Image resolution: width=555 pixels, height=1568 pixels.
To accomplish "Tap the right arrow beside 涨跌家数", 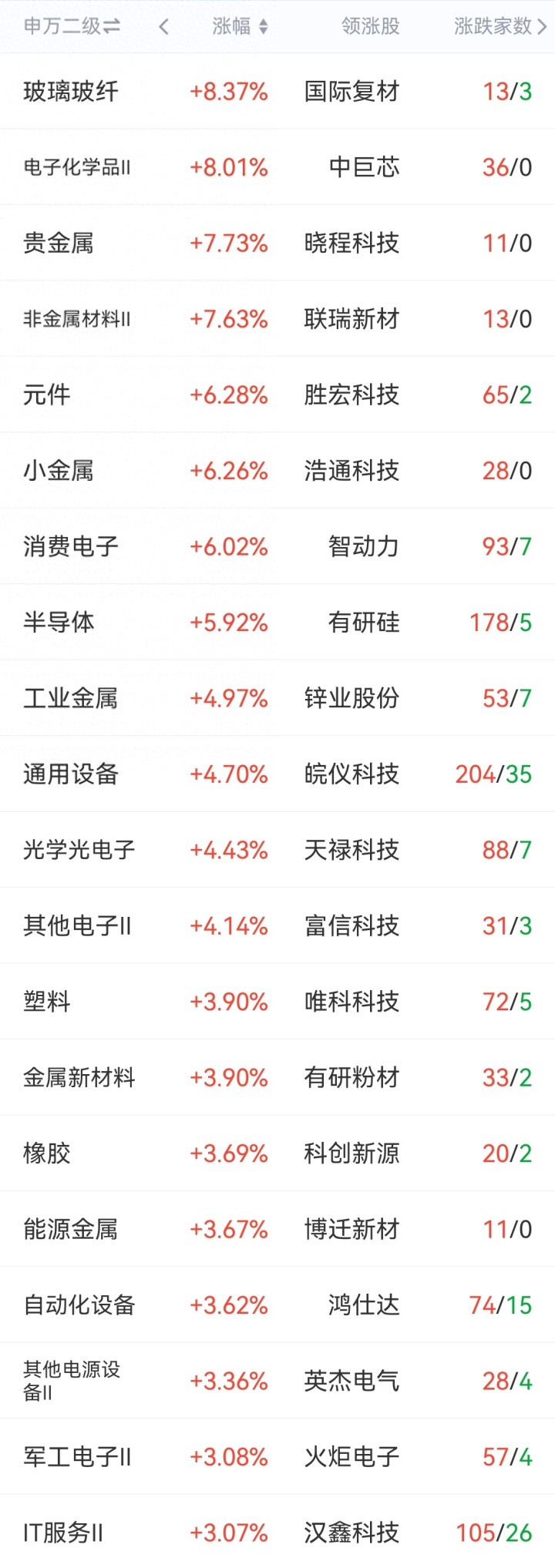I will point(542,27).
